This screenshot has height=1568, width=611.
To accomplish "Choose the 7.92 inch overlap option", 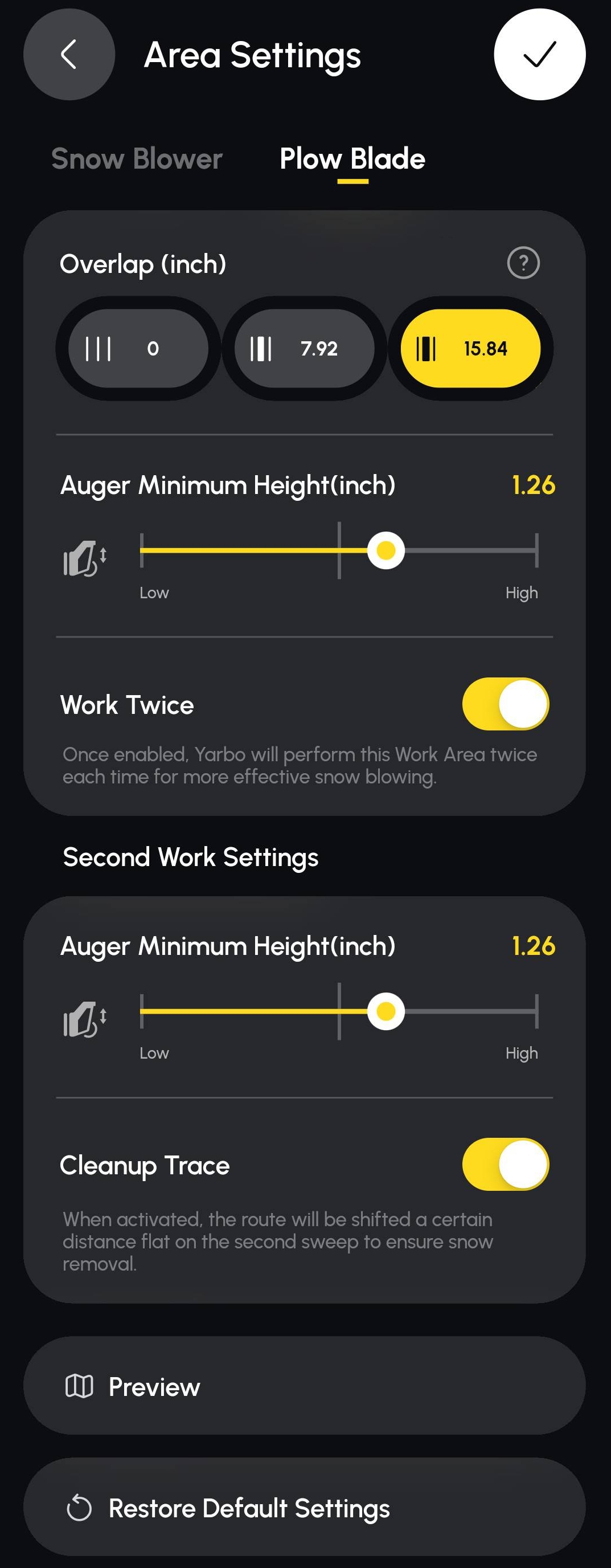I will 304,348.
